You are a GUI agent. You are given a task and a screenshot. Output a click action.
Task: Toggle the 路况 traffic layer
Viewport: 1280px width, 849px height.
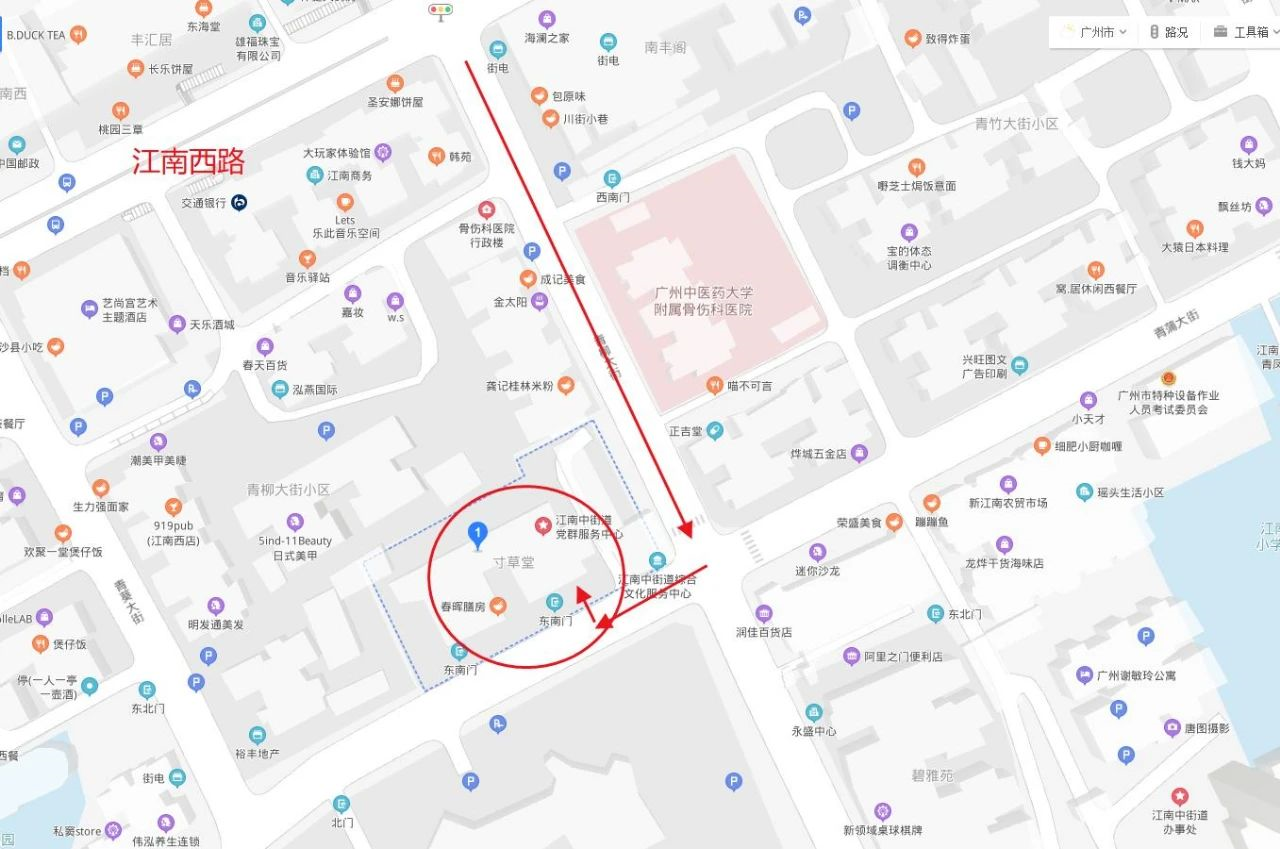(x=1168, y=32)
